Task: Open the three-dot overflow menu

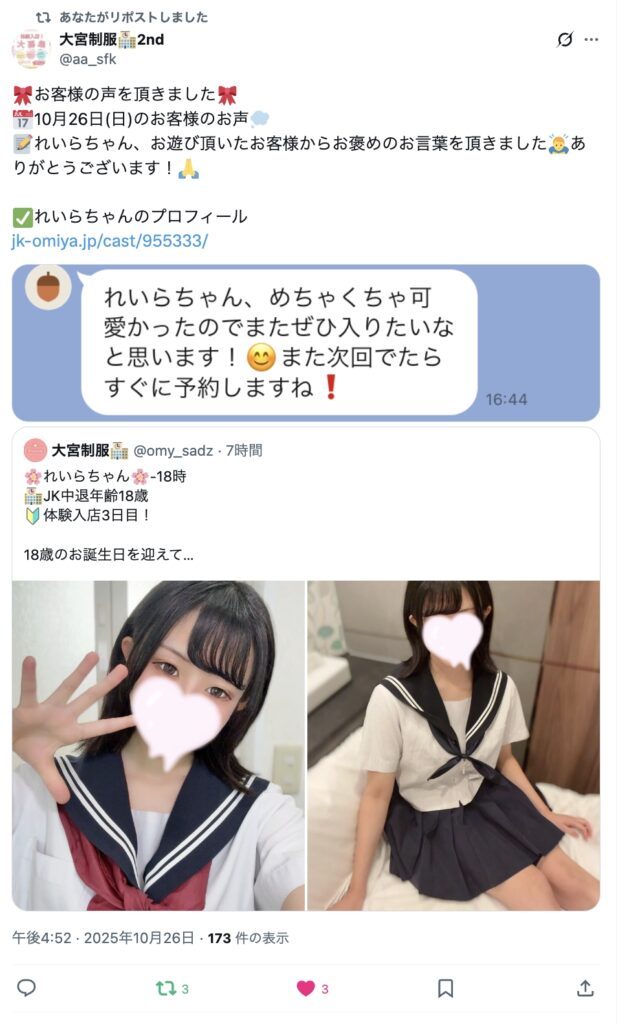Action: (x=592, y=40)
